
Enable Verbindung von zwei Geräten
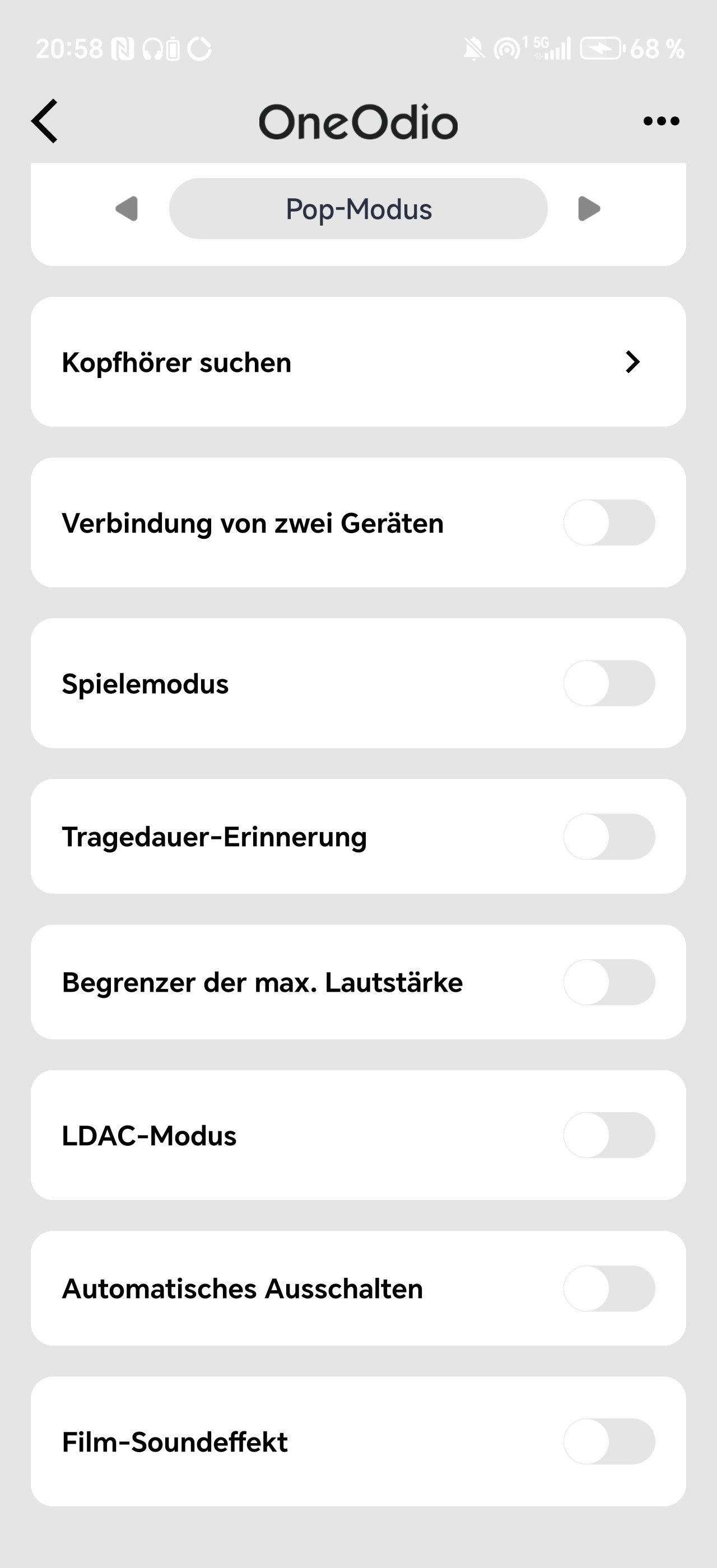coord(609,523)
